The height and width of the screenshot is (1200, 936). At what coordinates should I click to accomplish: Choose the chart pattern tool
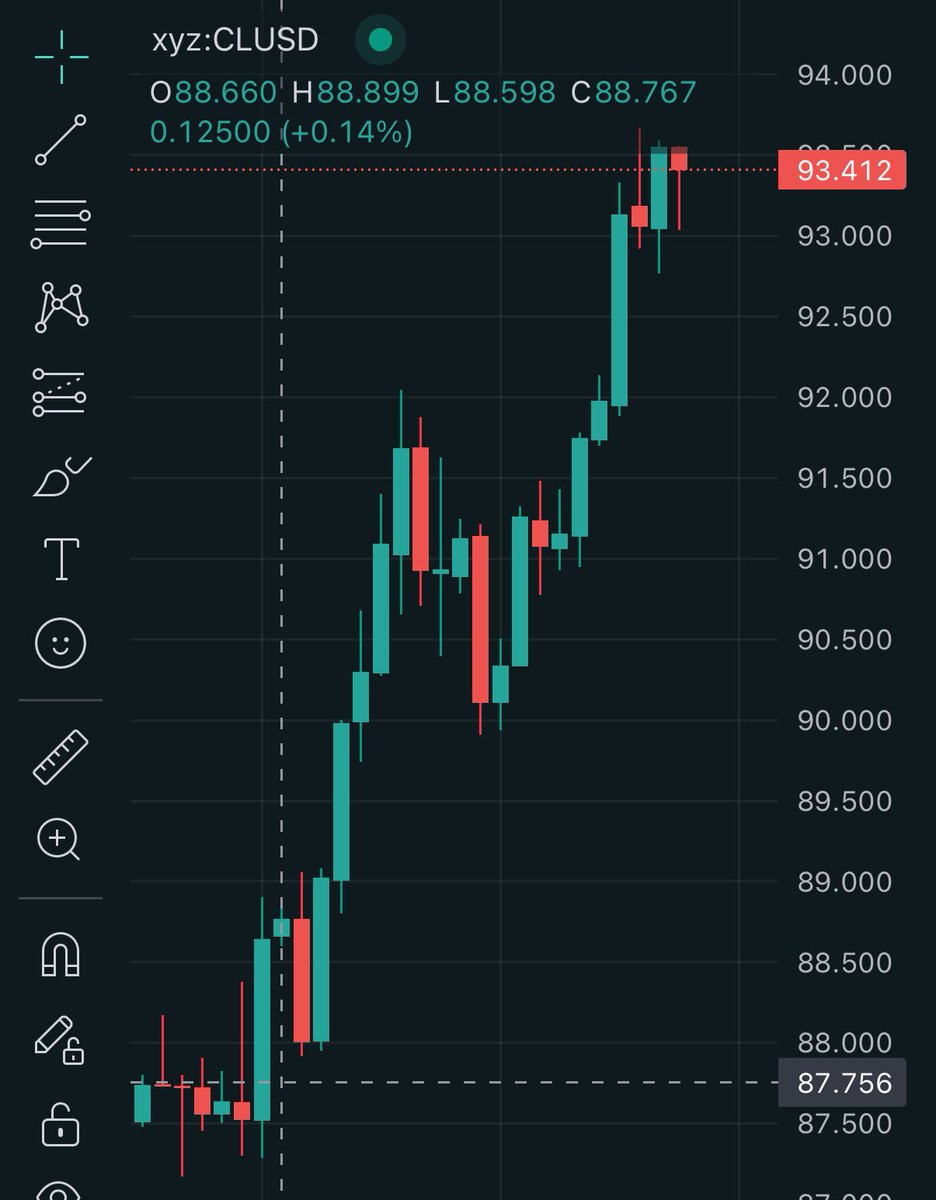coord(61,306)
